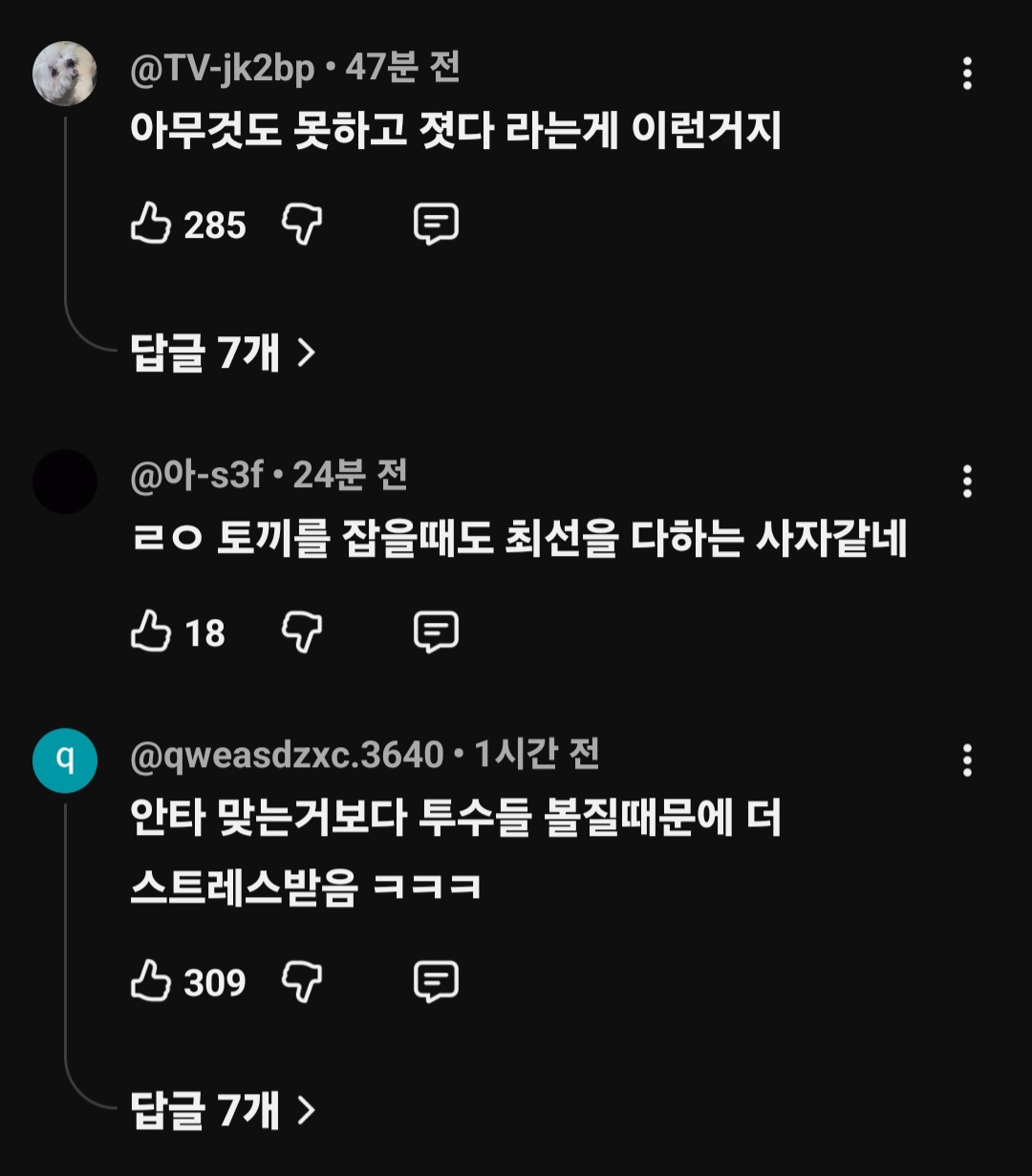
Task: Open overflow menu for @TV-jk2bp's comment
Action: coord(967,74)
